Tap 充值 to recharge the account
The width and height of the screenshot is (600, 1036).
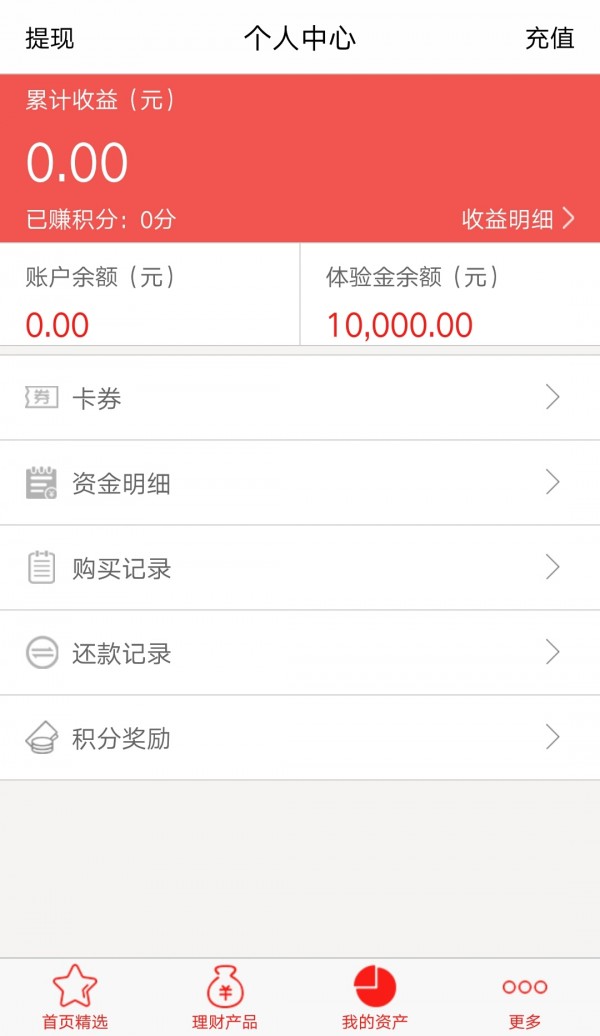[549, 38]
